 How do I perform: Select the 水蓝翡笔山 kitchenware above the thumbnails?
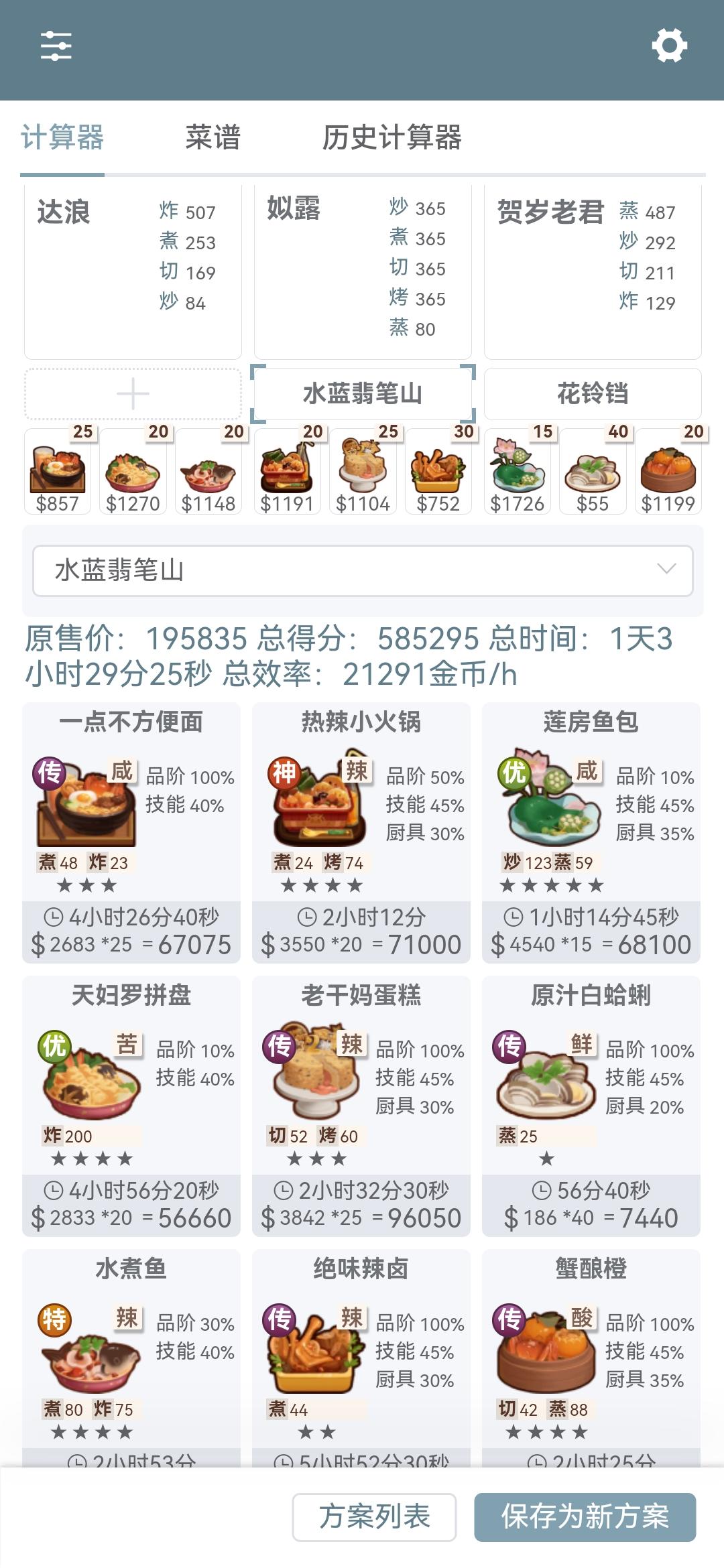(x=362, y=394)
